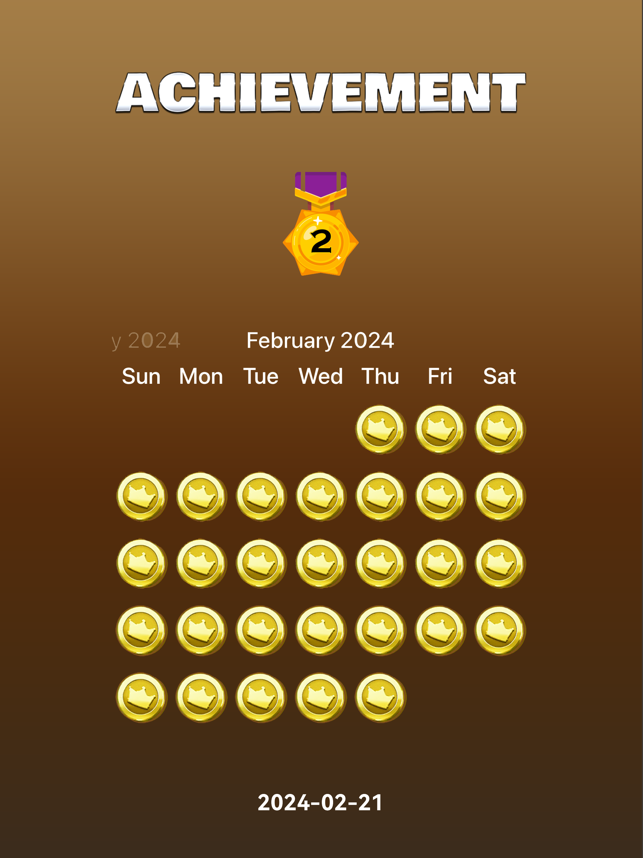This screenshot has height=858, width=643.
Task: Select the February 1 crown coin
Action: [x=380, y=430]
